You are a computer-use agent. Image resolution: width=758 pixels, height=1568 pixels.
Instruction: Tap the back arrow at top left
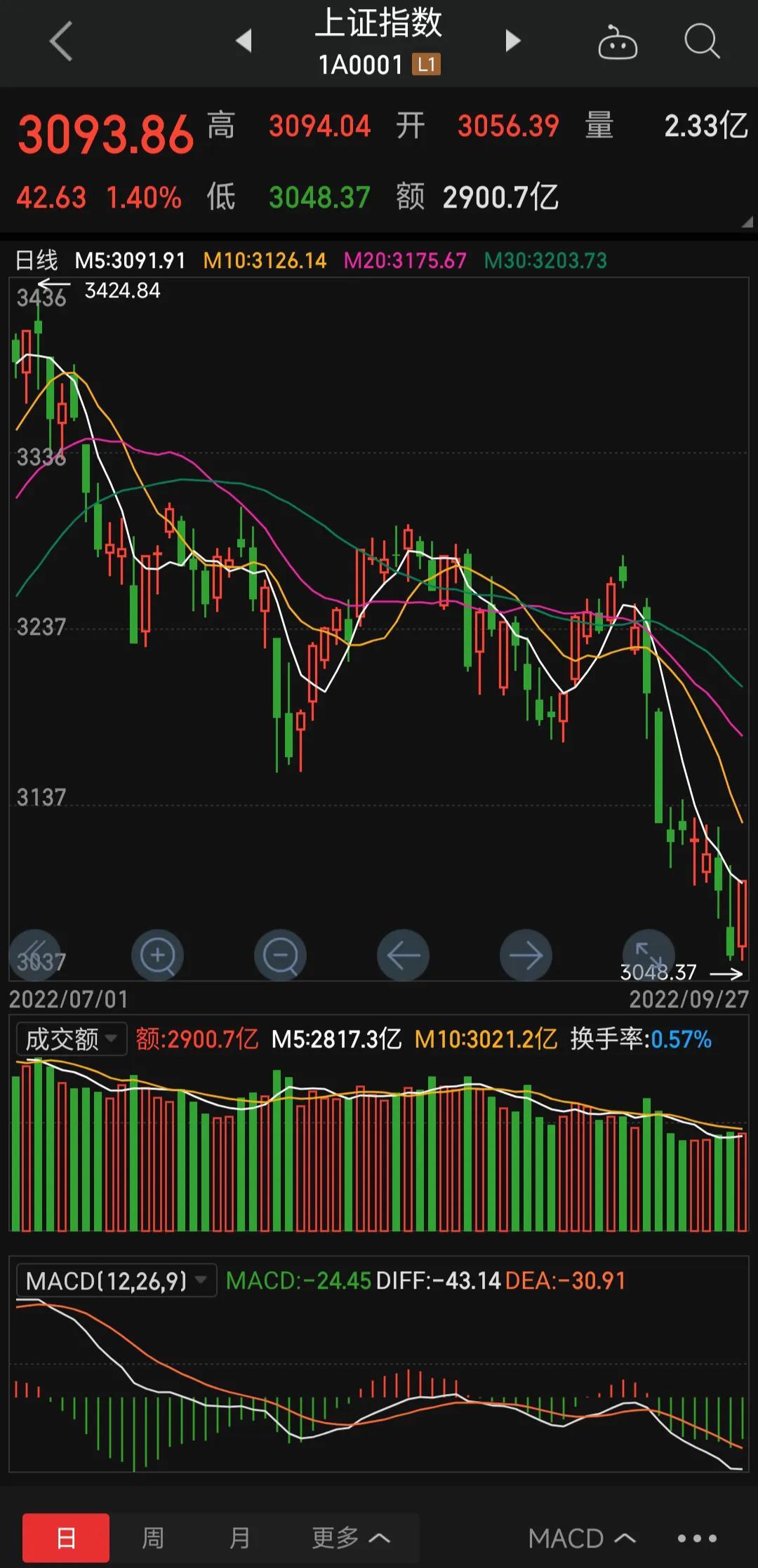click(61, 42)
